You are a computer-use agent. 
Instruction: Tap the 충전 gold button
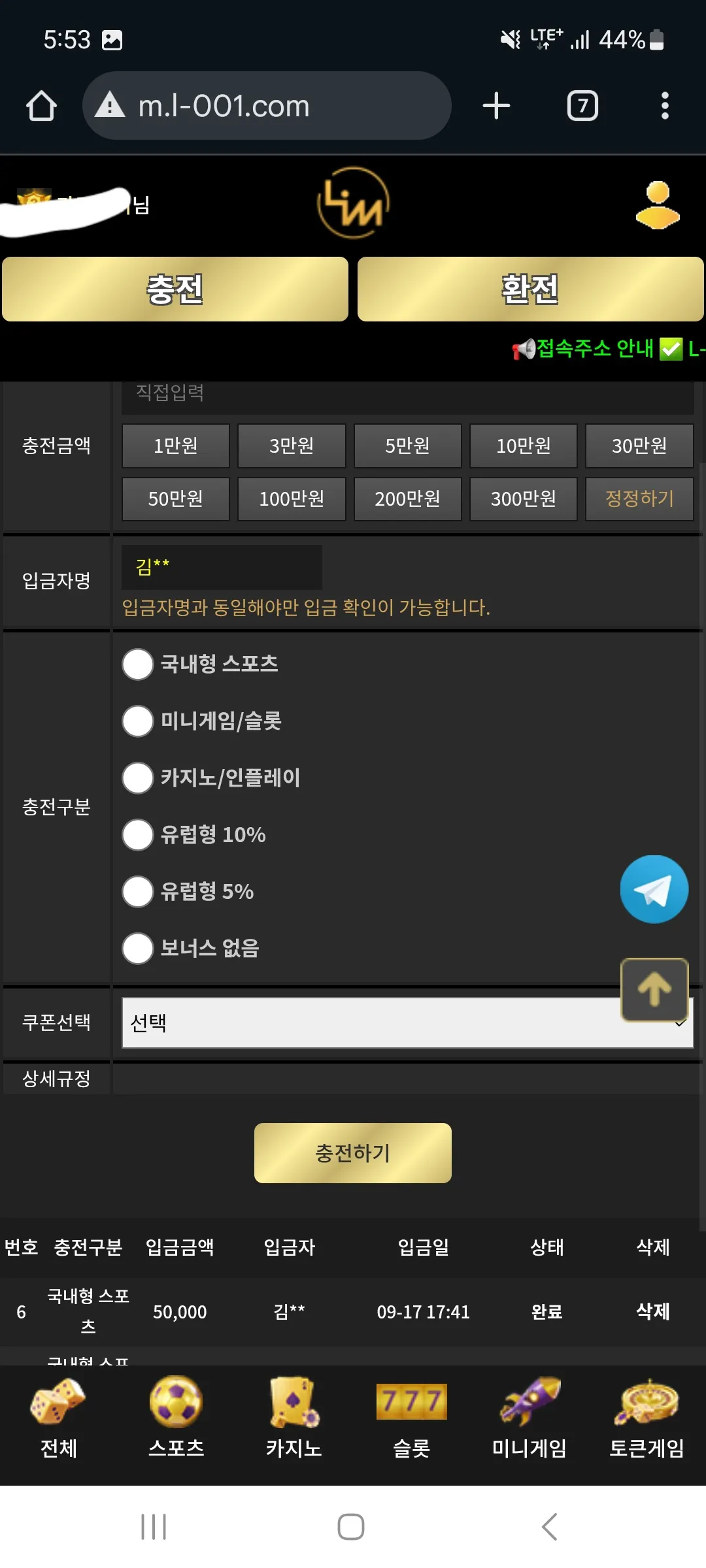tap(175, 289)
